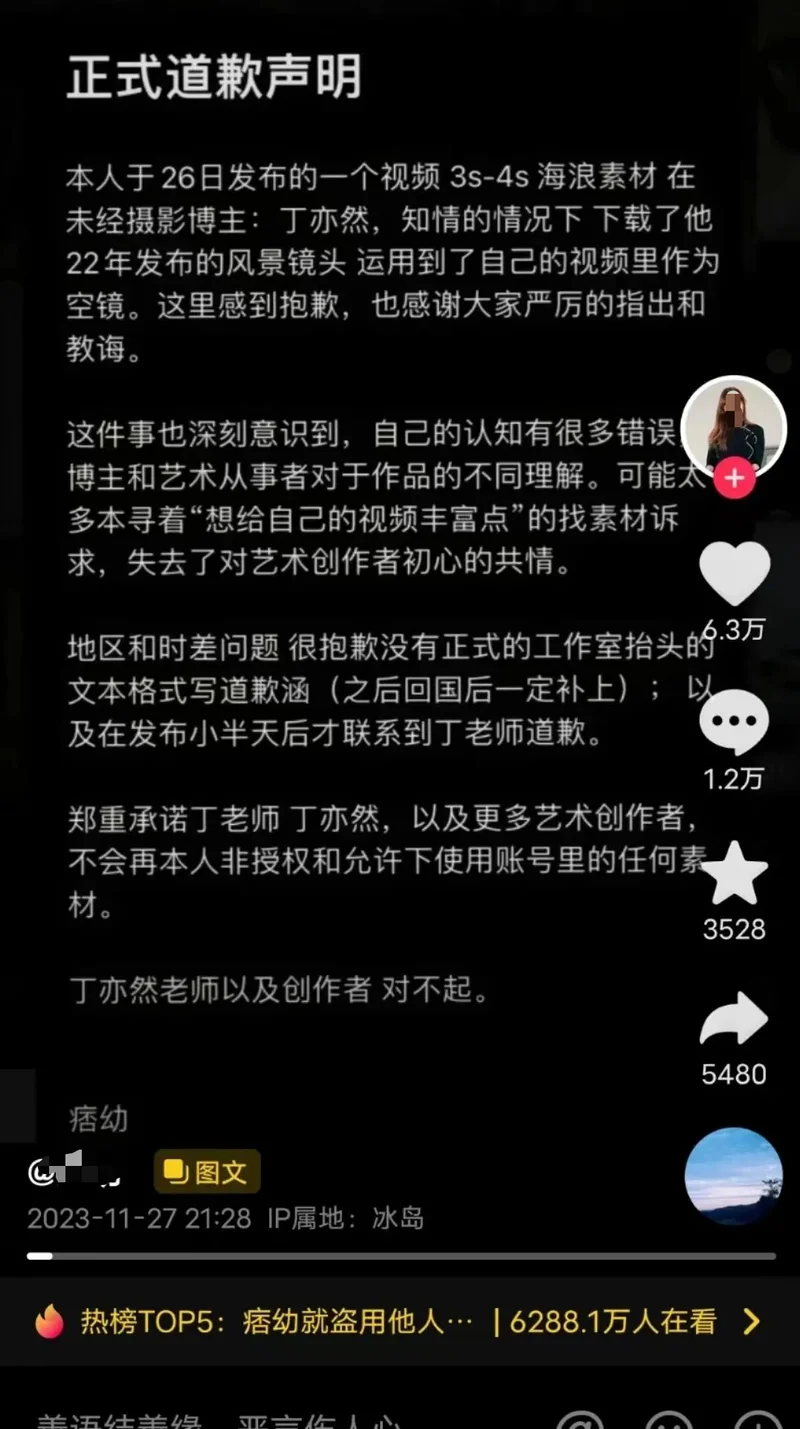Open the 热榜TOP5 hot list banner

tap(400, 1322)
